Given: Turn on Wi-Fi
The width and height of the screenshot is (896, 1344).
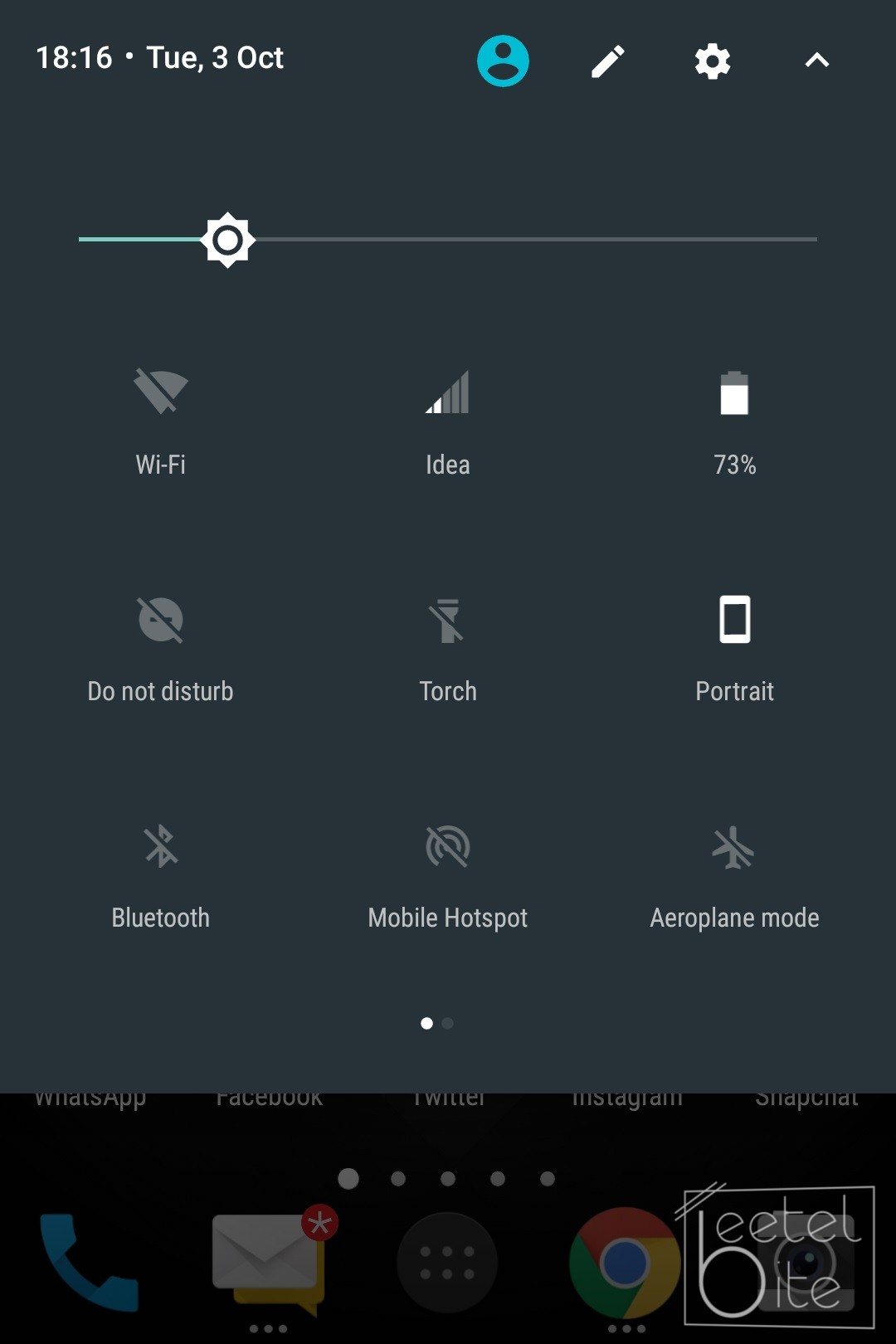Looking at the screenshot, I should 161,392.
